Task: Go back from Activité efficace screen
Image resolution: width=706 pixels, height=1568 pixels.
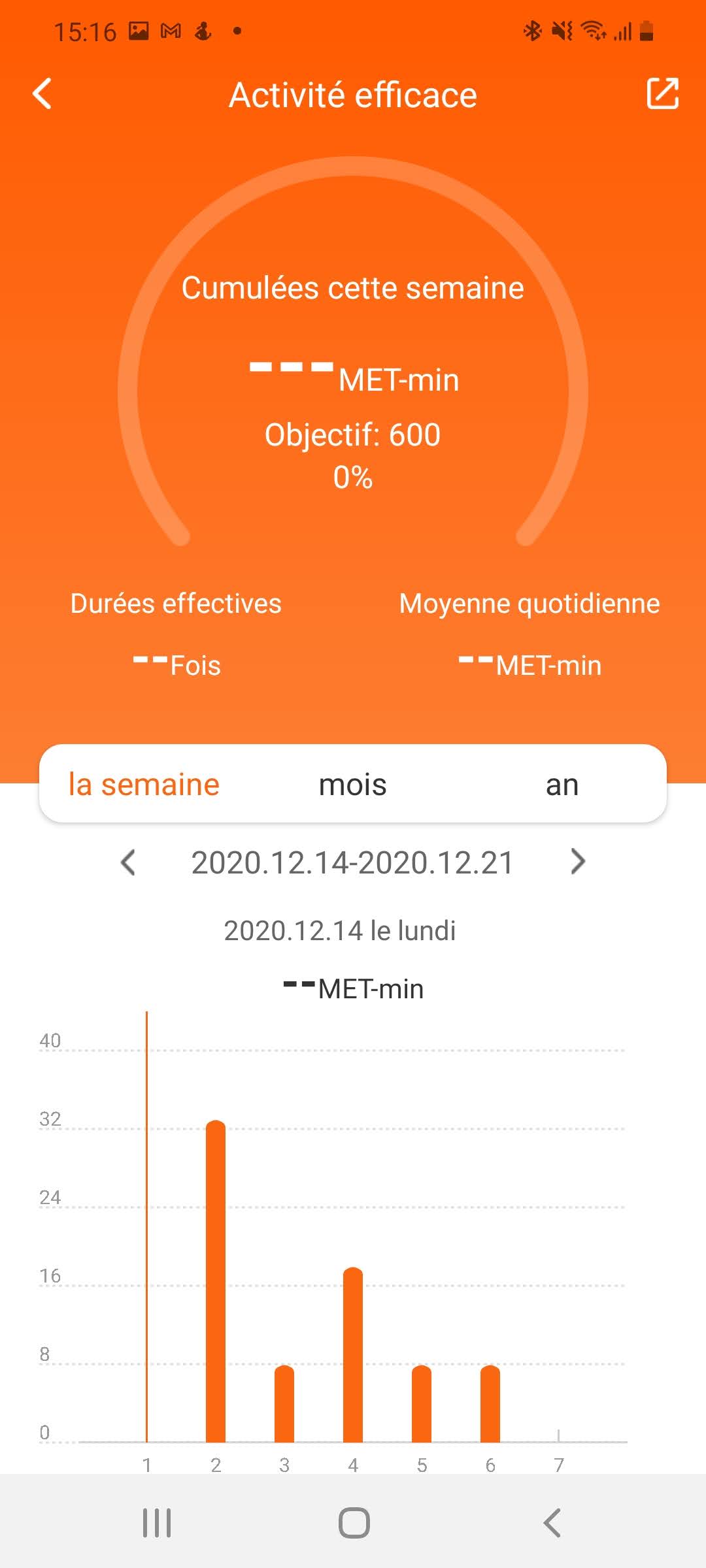Action: (x=42, y=94)
